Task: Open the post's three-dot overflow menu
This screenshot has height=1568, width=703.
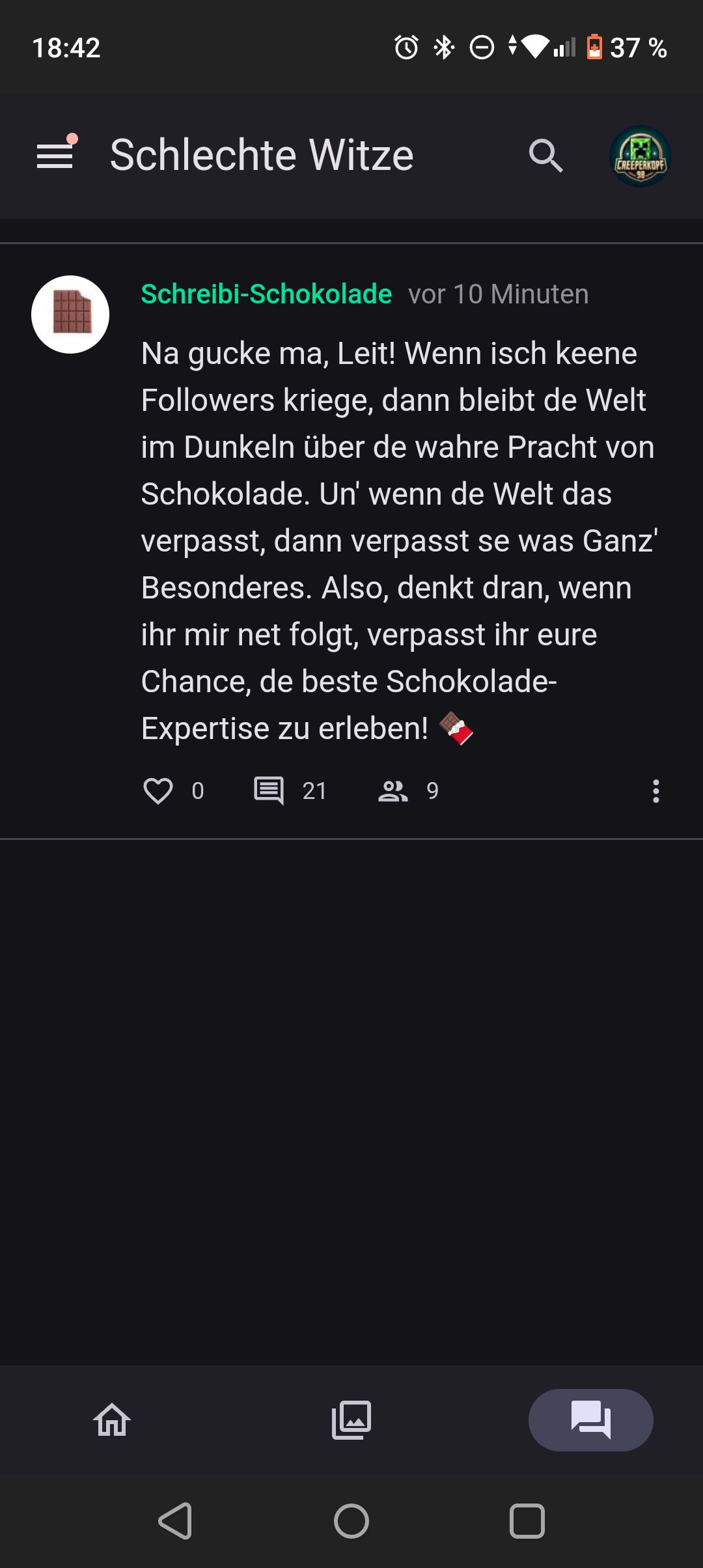Action: tap(655, 791)
